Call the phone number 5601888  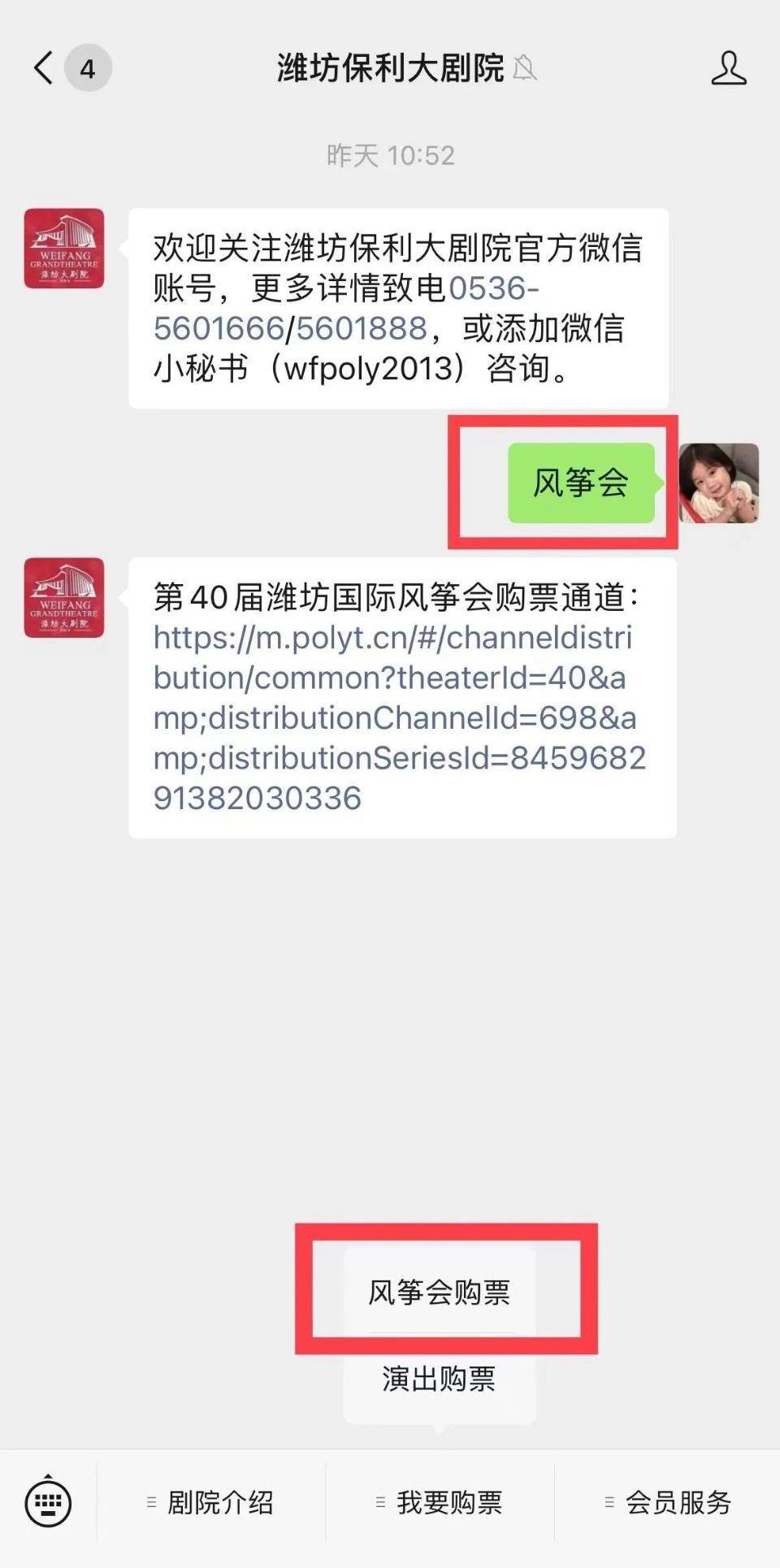point(362,329)
